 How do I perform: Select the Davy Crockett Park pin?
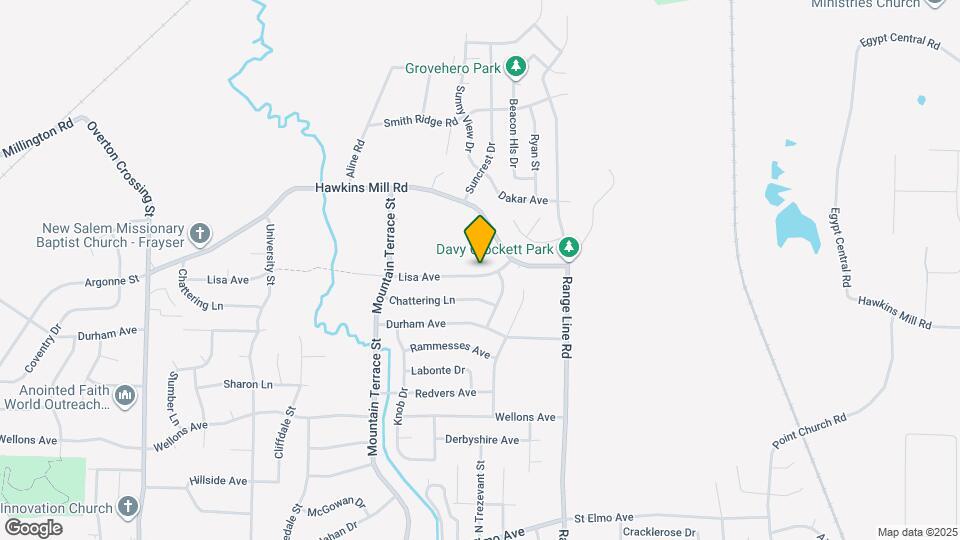point(569,246)
